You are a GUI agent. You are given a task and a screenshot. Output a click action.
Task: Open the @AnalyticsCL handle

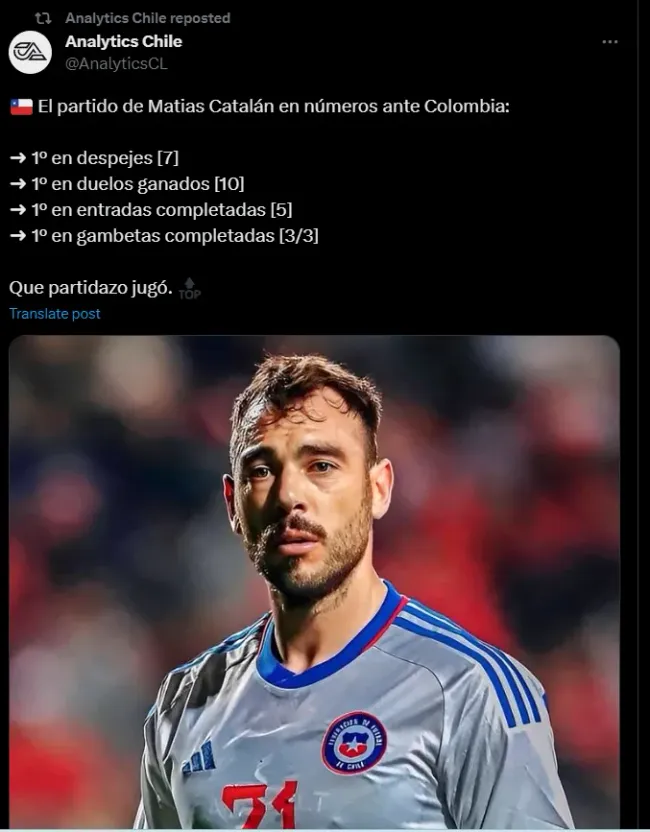(116, 63)
